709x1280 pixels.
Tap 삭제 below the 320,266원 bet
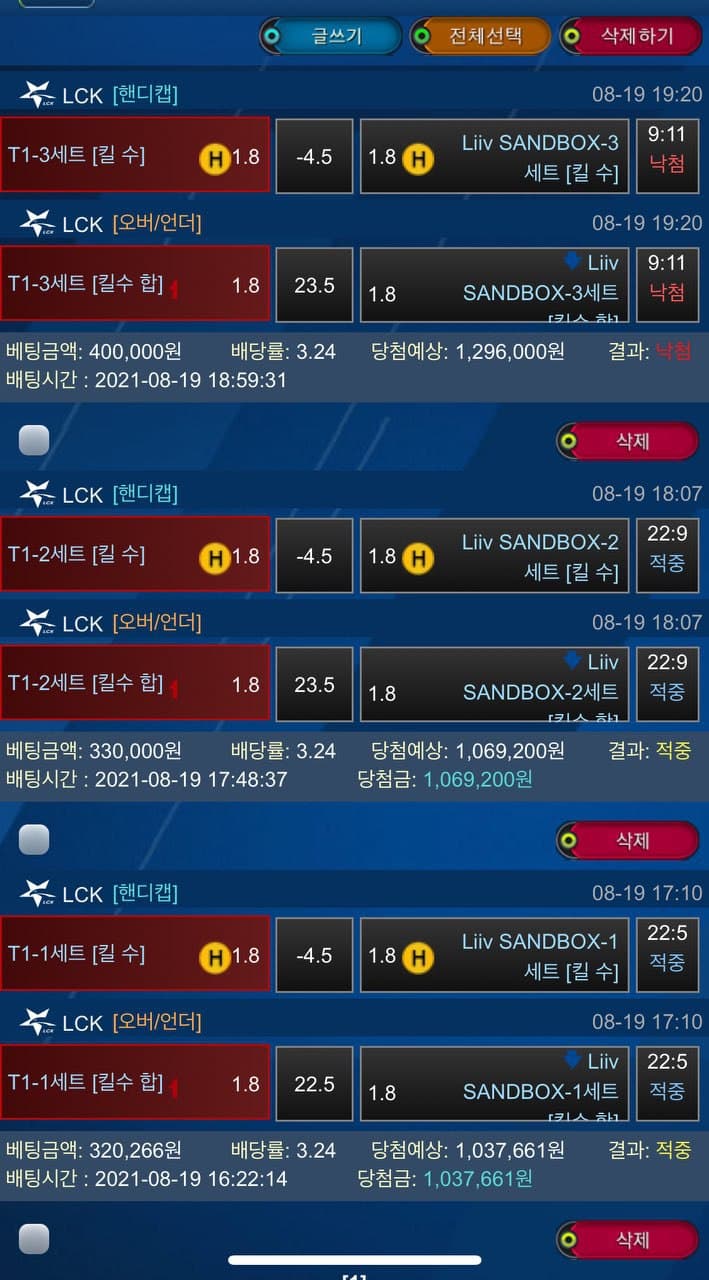coord(628,1240)
